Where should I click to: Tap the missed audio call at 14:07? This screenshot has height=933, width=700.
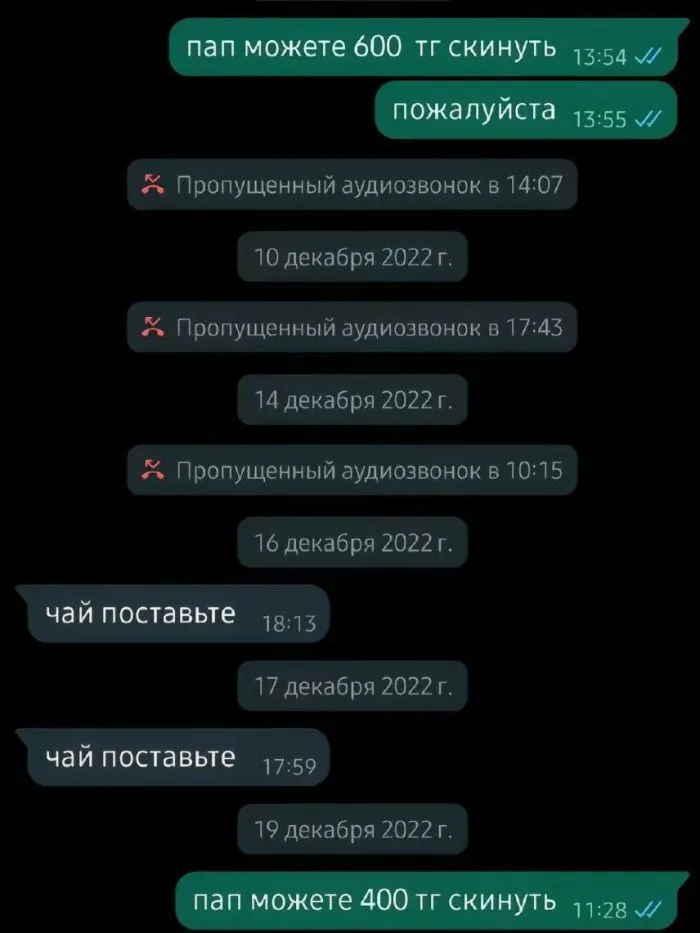click(x=352, y=184)
